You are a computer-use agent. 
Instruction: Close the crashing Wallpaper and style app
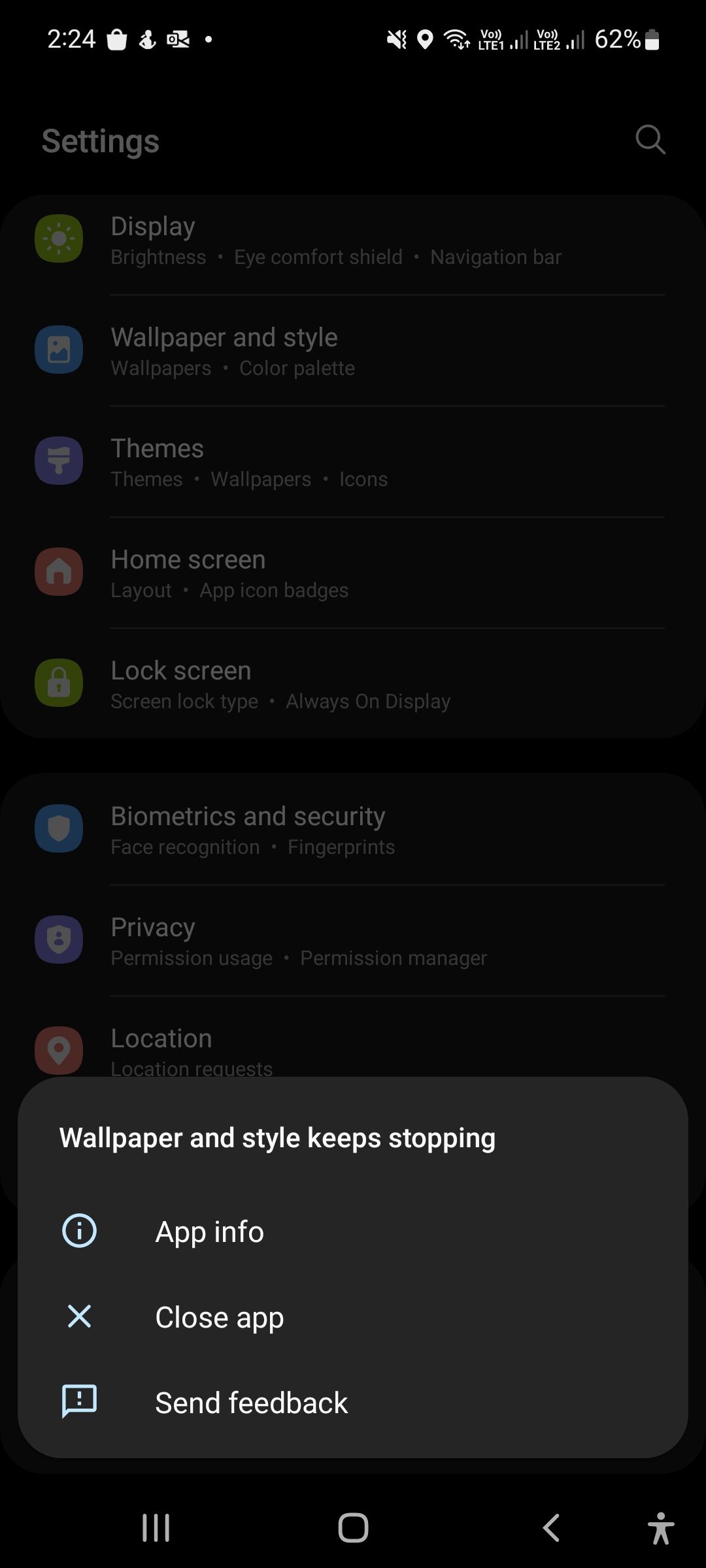click(220, 1316)
